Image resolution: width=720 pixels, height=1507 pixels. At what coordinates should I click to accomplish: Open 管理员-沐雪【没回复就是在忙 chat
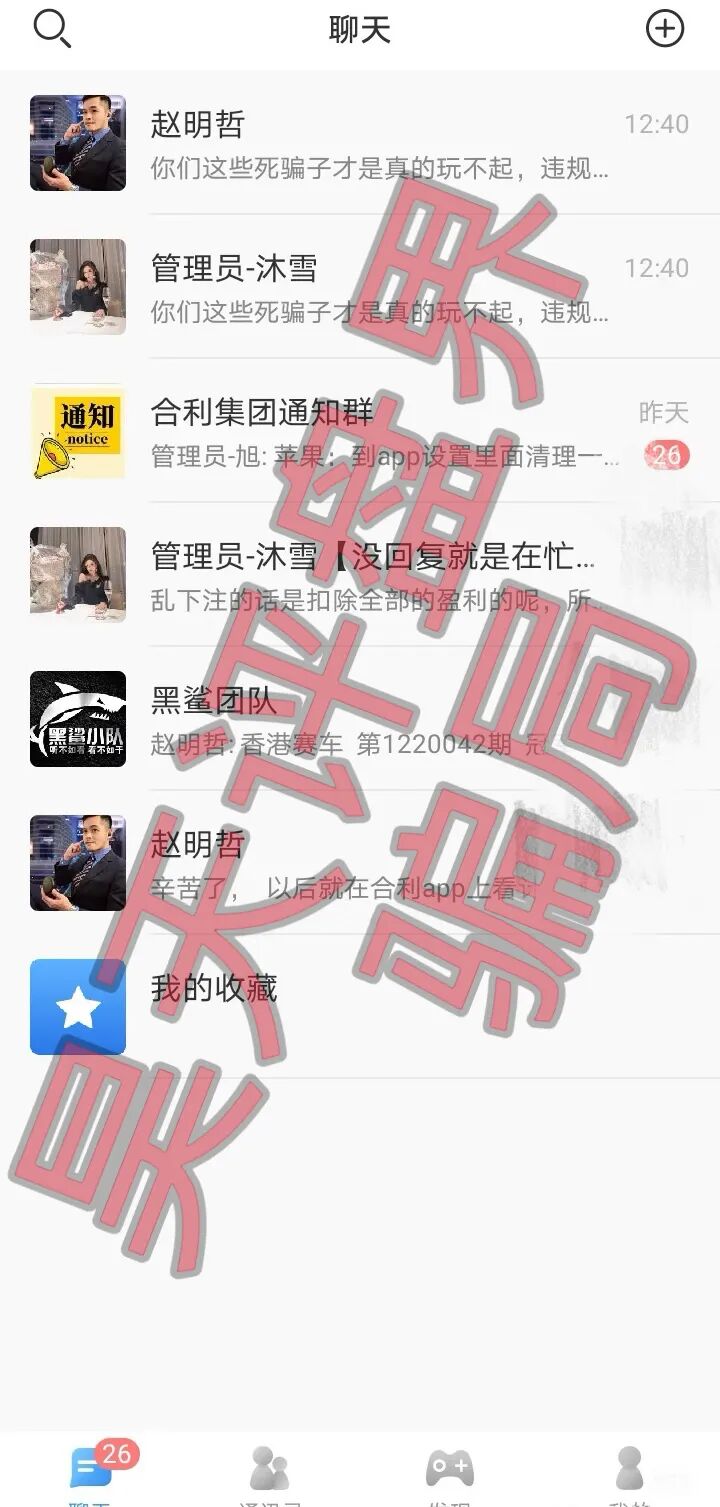click(x=350, y=575)
